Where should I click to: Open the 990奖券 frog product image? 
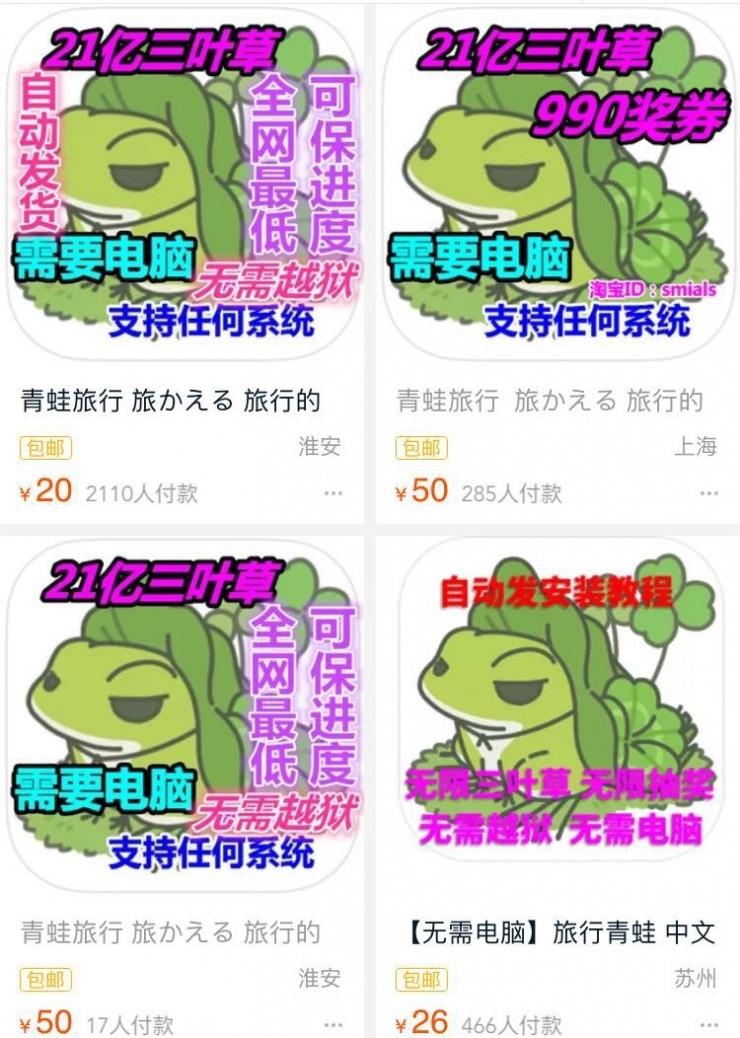tap(555, 185)
